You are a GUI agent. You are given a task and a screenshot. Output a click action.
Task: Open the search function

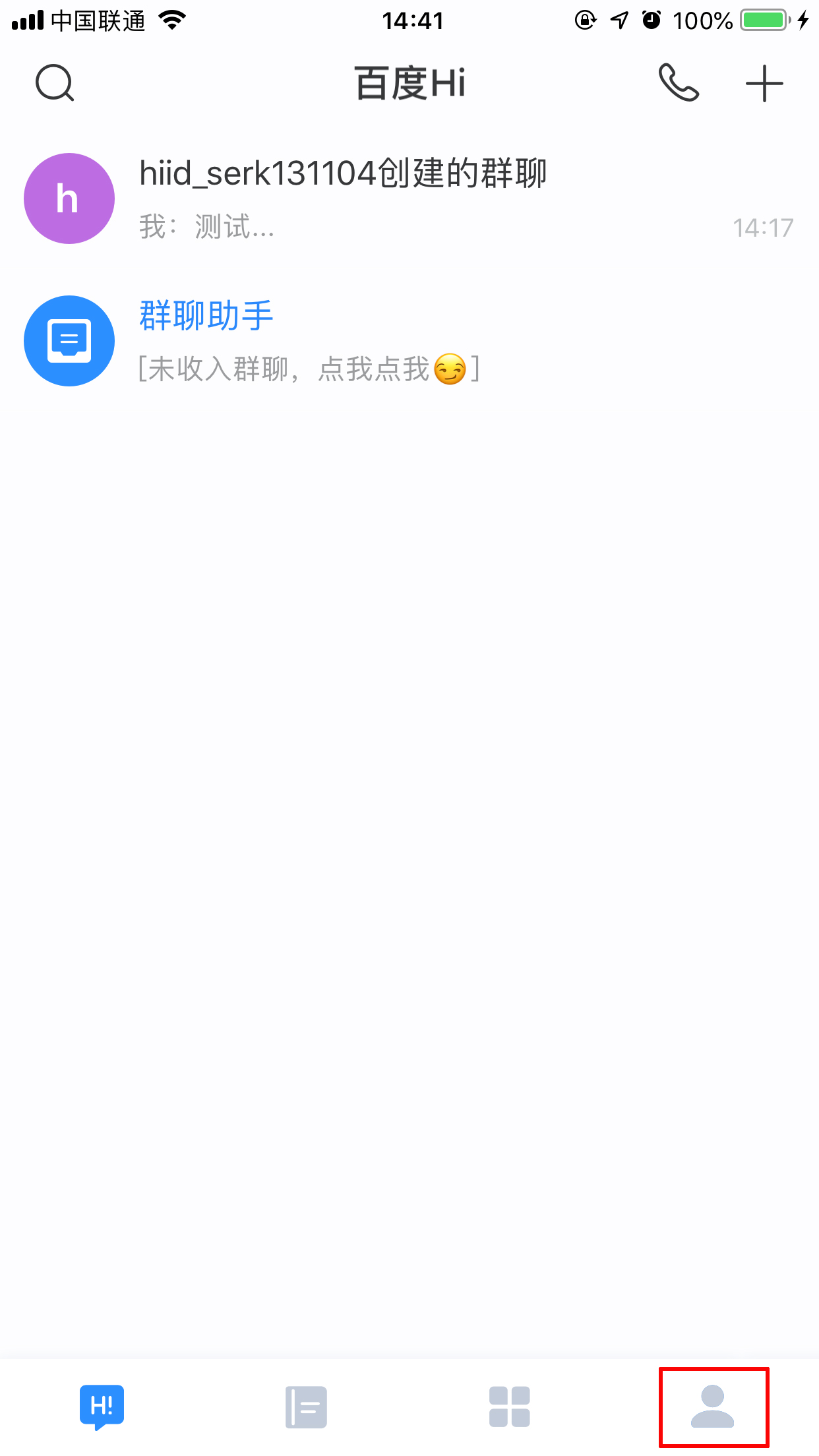(x=54, y=83)
